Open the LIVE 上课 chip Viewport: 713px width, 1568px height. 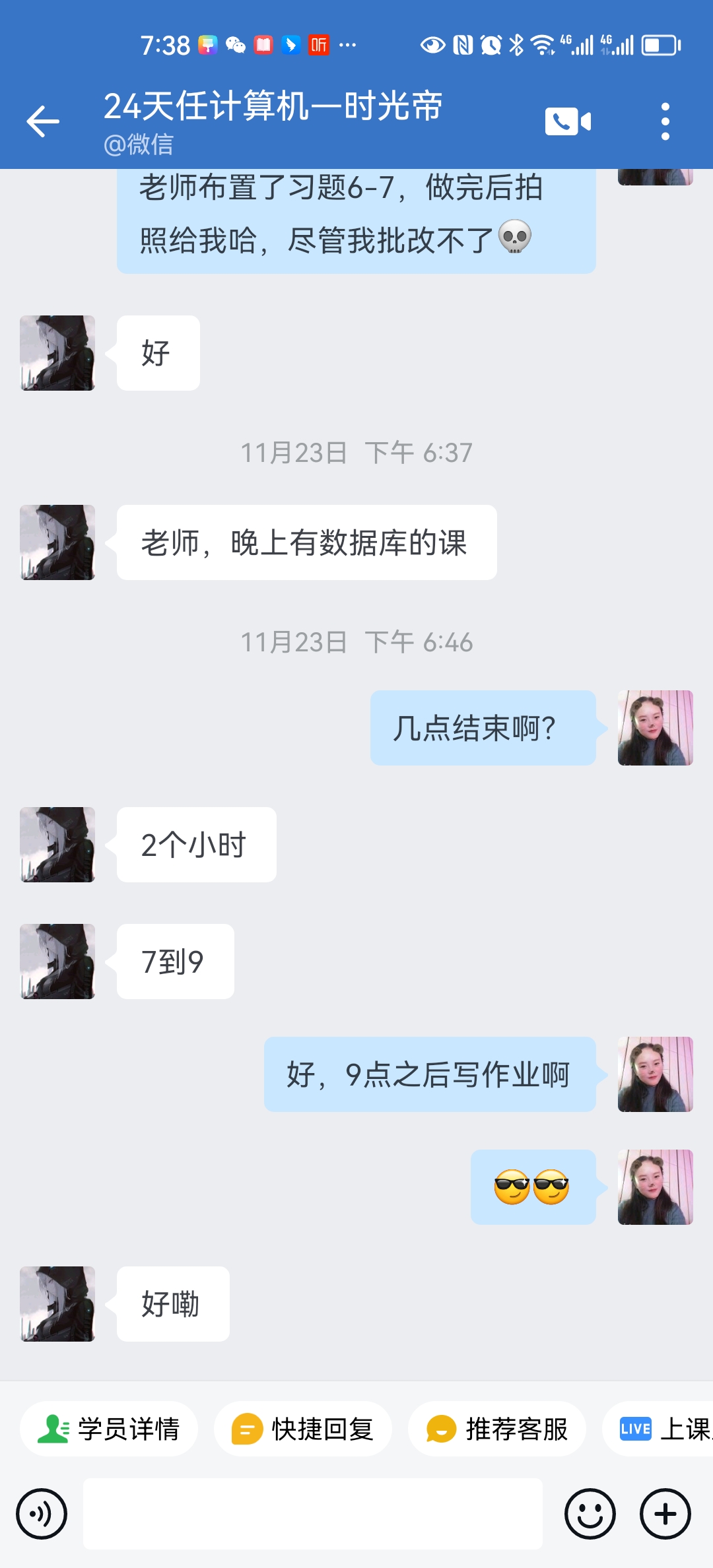click(x=659, y=1429)
